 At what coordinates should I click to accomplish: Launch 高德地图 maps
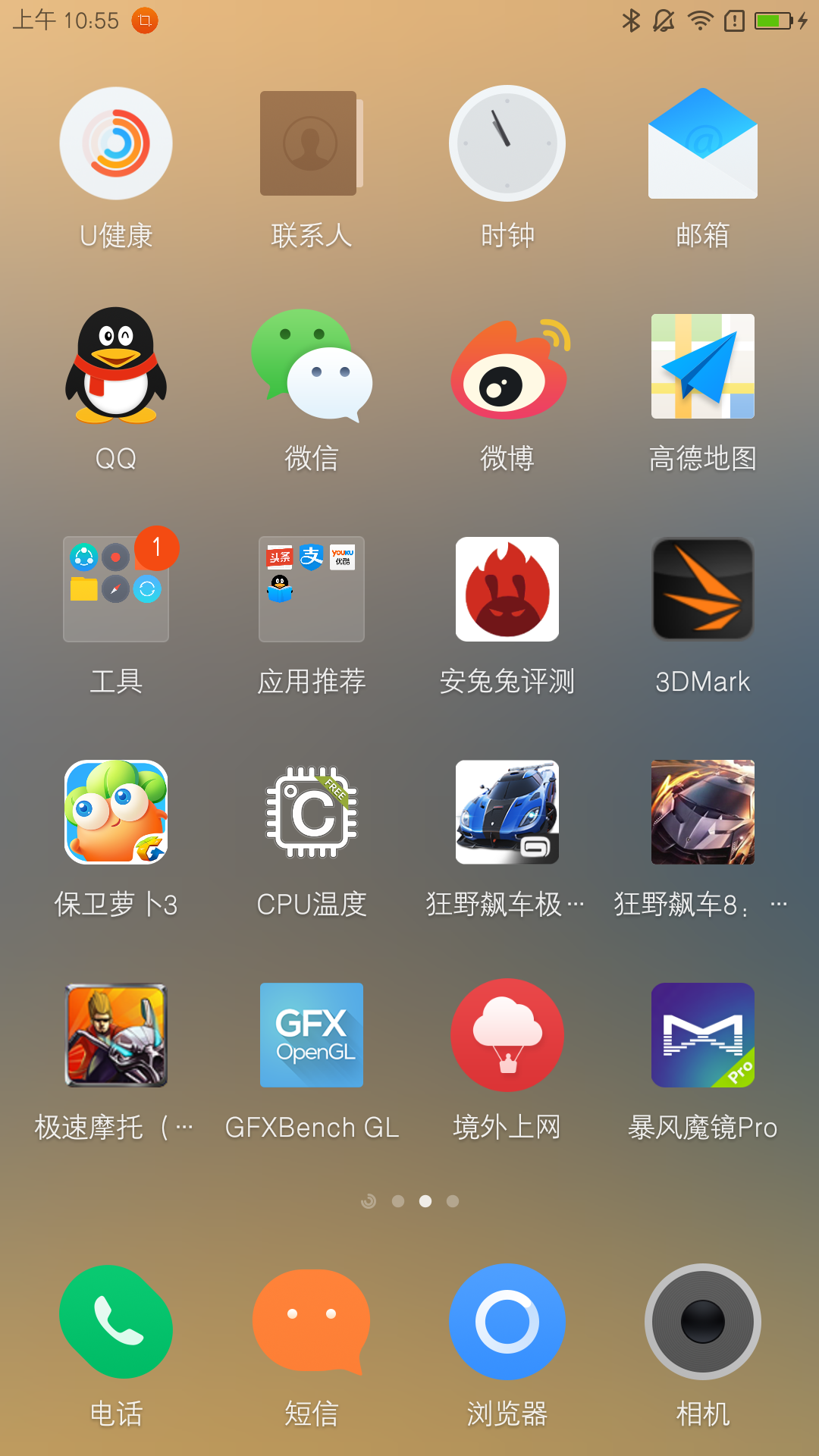click(x=702, y=366)
